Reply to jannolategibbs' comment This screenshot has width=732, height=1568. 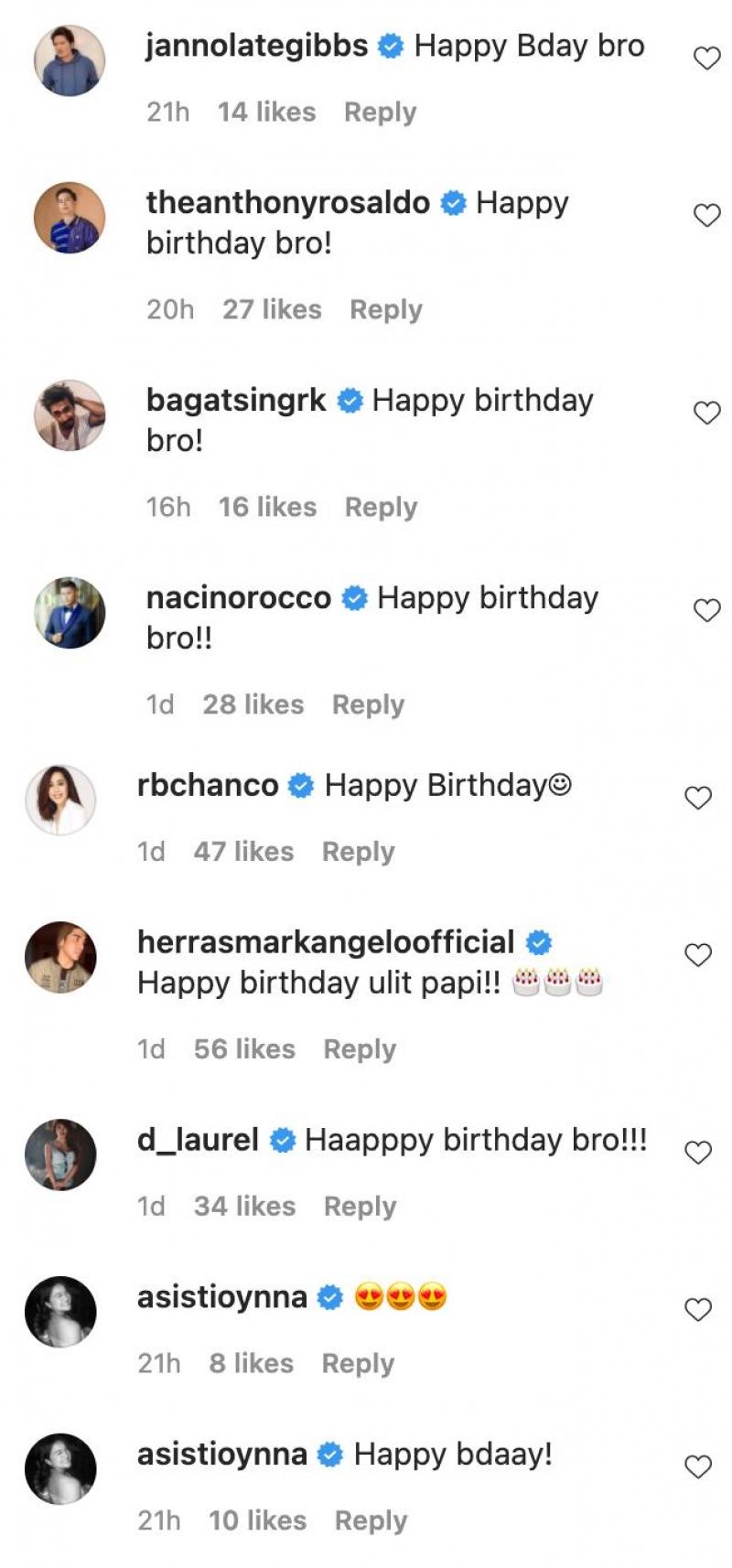pos(380,112)
